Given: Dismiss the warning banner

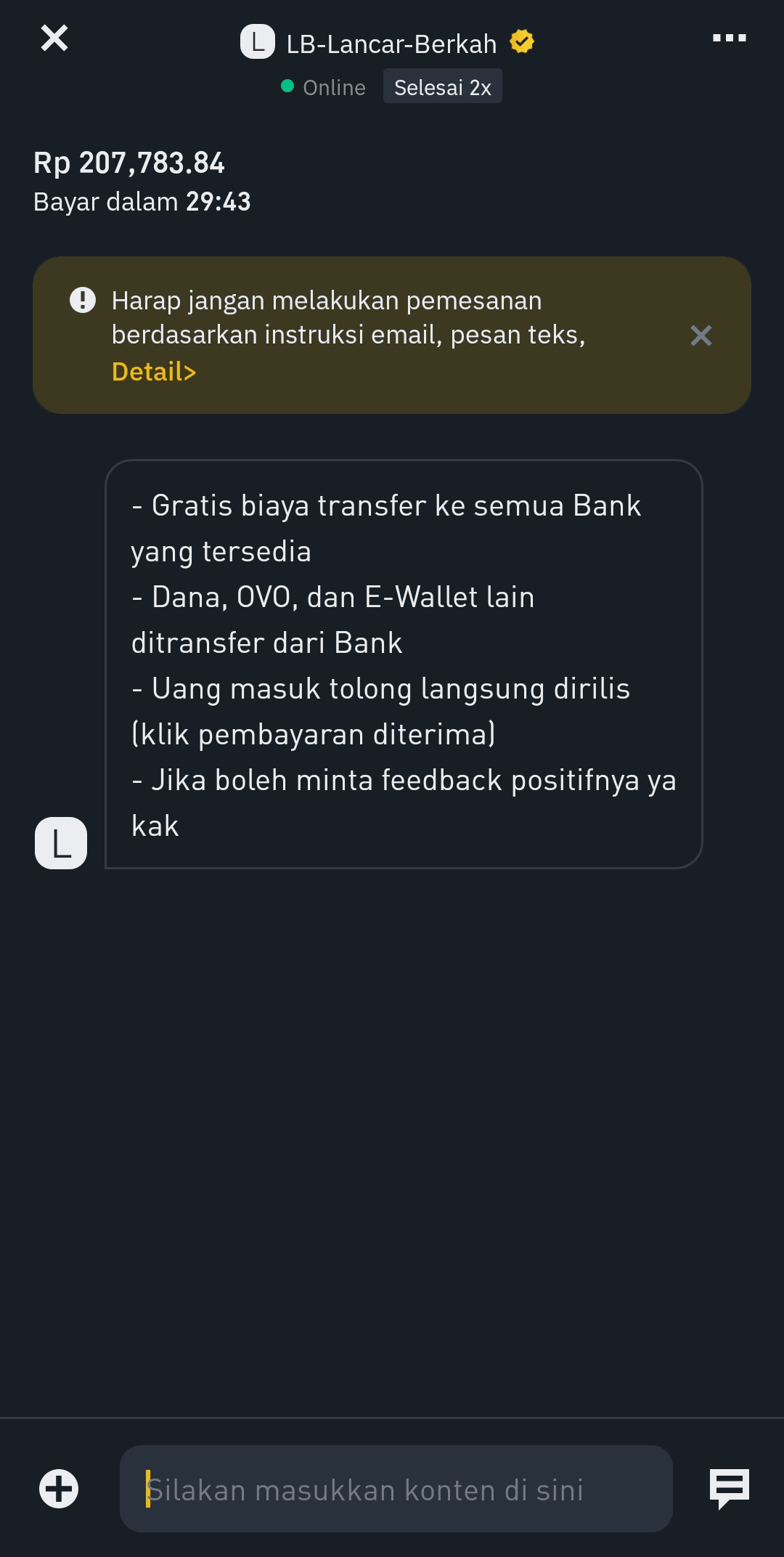Looking at the screenshot, I should 701,336.
